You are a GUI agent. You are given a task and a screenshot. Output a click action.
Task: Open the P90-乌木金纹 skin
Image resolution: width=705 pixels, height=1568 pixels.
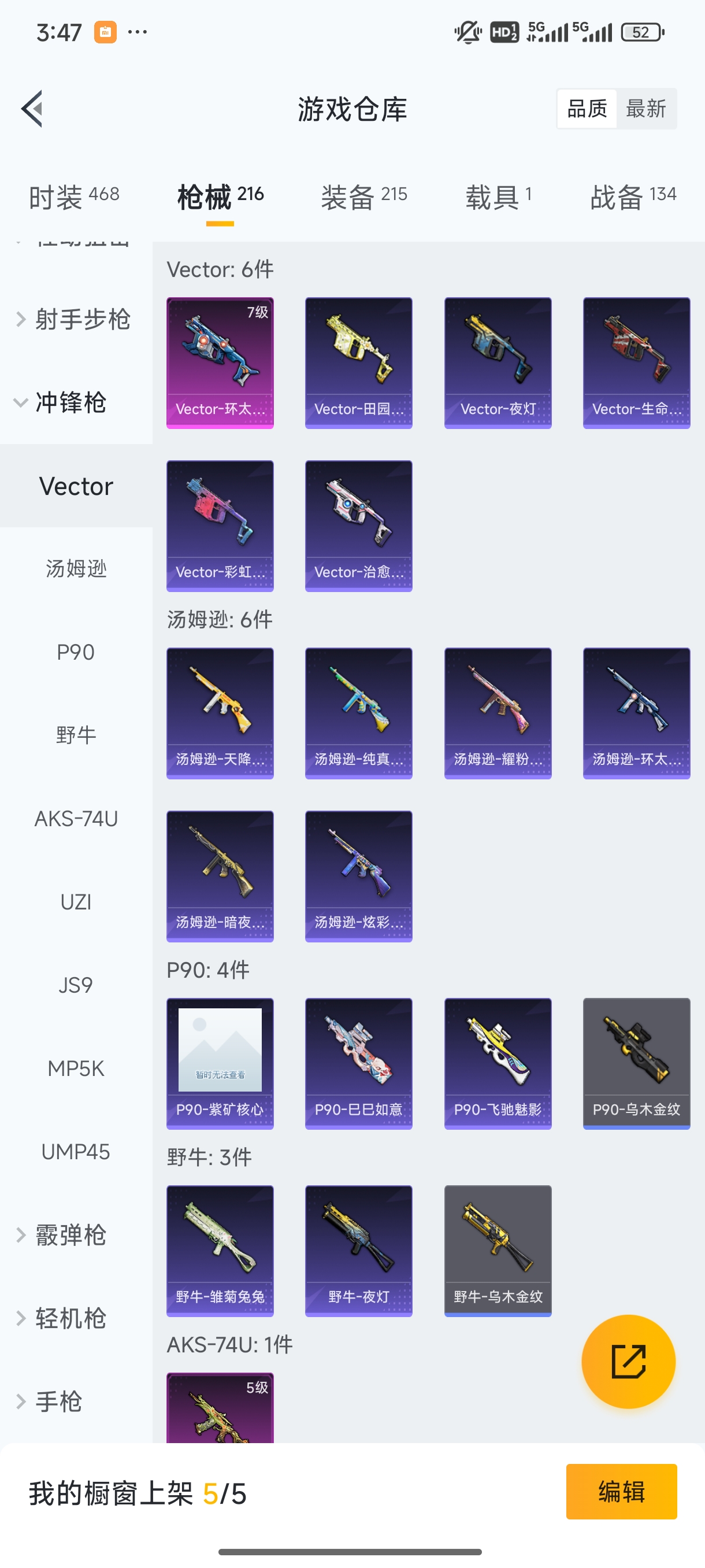pos(636,1063)
